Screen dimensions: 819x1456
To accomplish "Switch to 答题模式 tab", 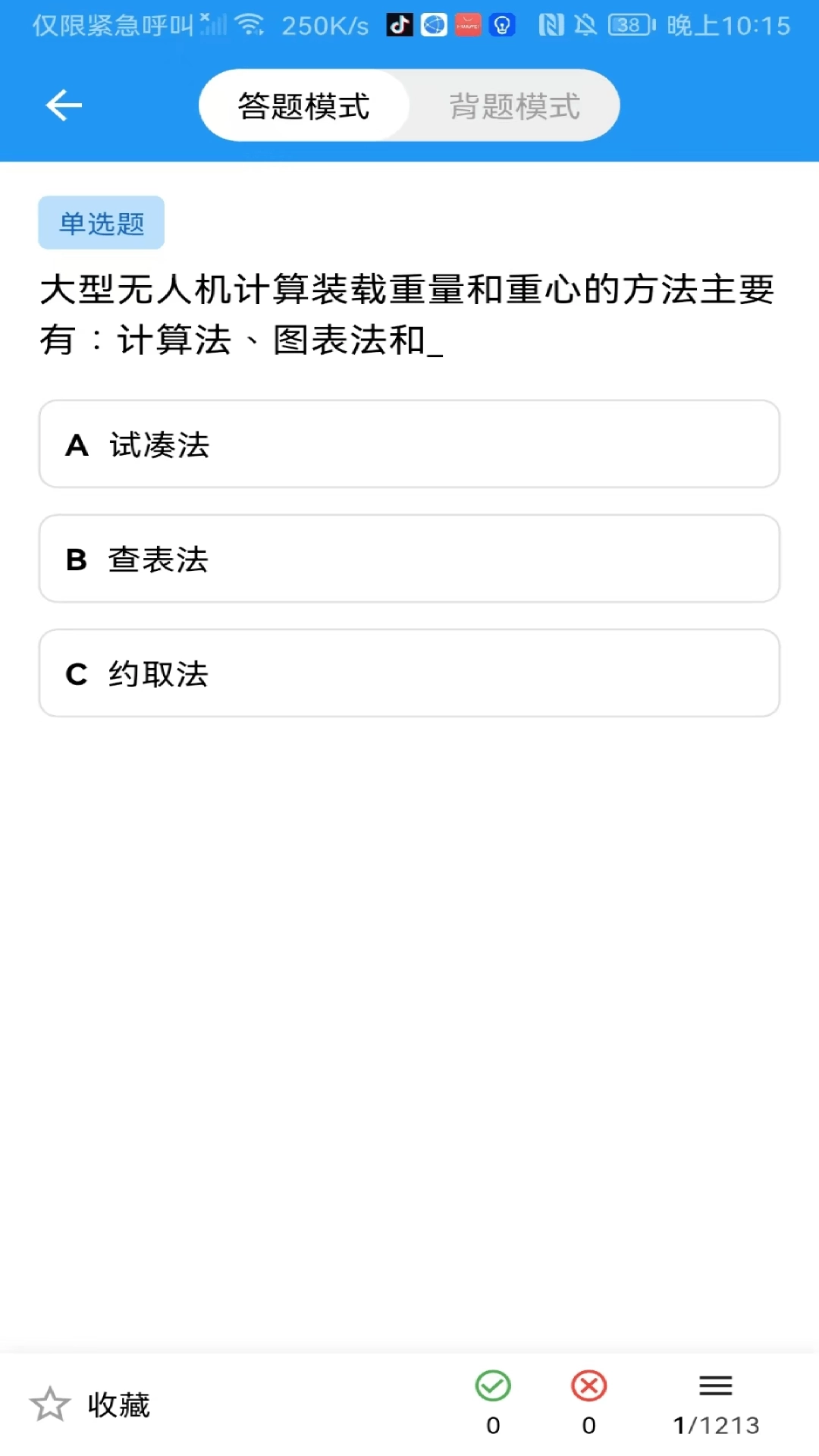I will click(303, 105).
